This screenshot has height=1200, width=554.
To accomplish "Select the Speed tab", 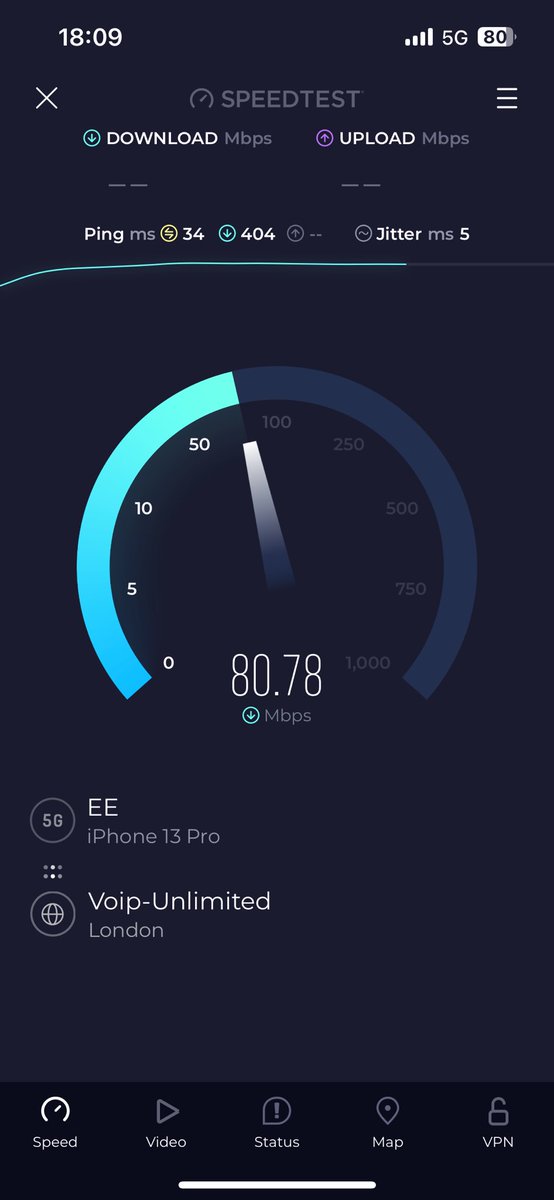I will click(x=55, y=1122).
